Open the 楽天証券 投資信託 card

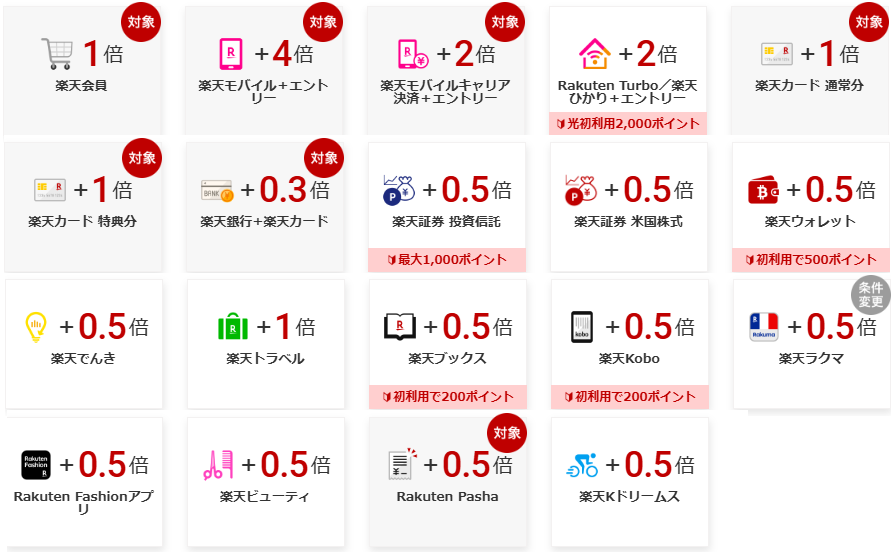[x=446, y=207]
